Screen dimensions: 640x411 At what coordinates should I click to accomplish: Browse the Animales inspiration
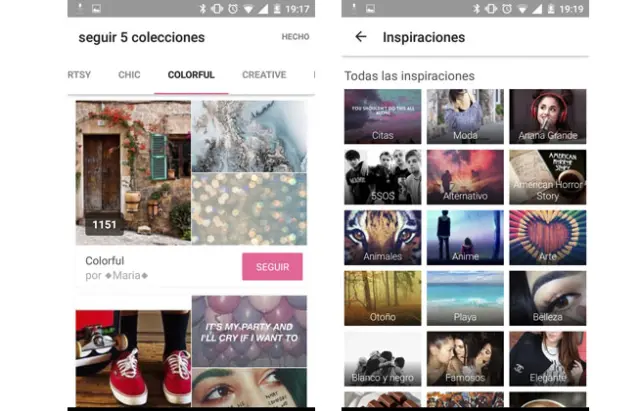383,237
